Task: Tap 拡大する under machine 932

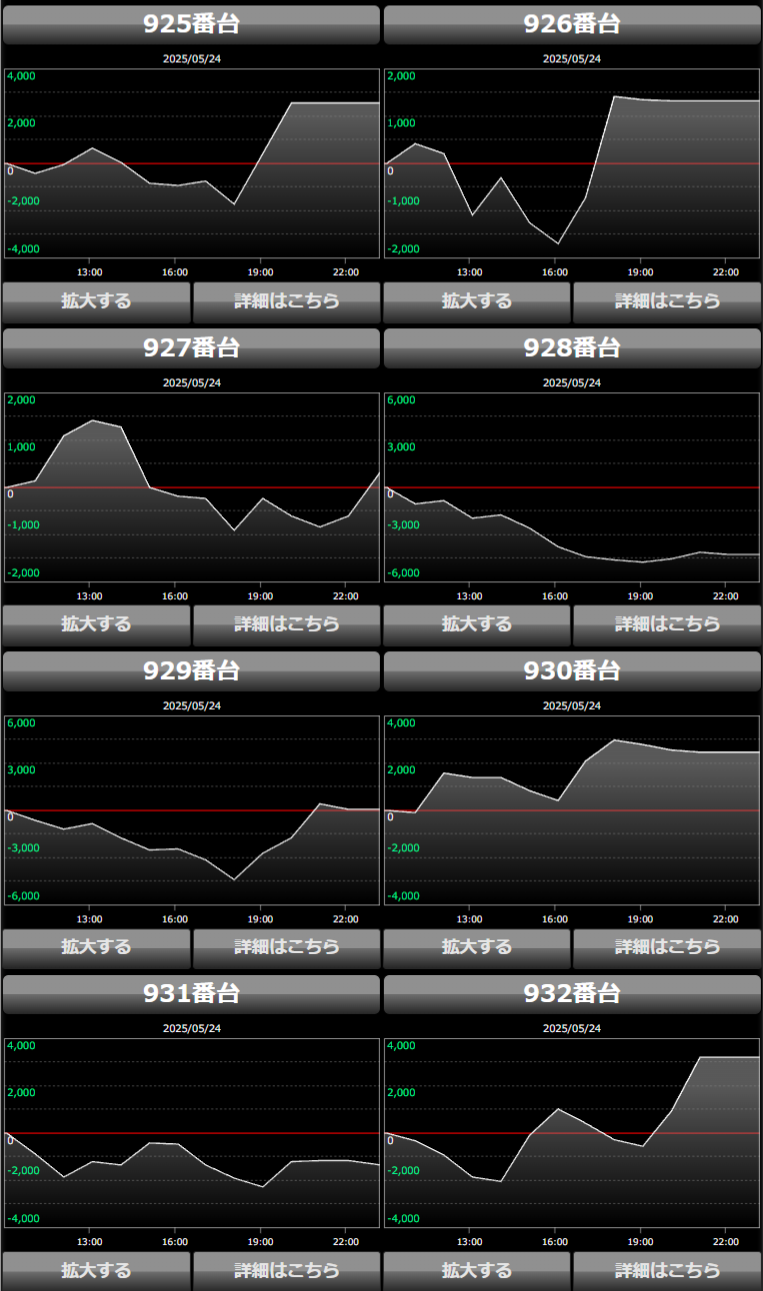Action: click(477, 1270)
